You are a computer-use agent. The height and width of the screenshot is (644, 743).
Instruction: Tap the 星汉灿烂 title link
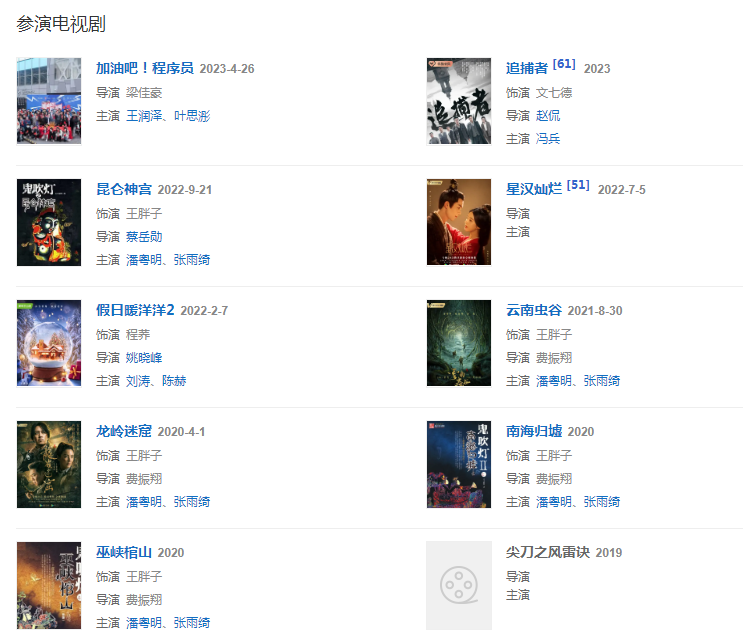pyautogui.click(x=534, y=190)
